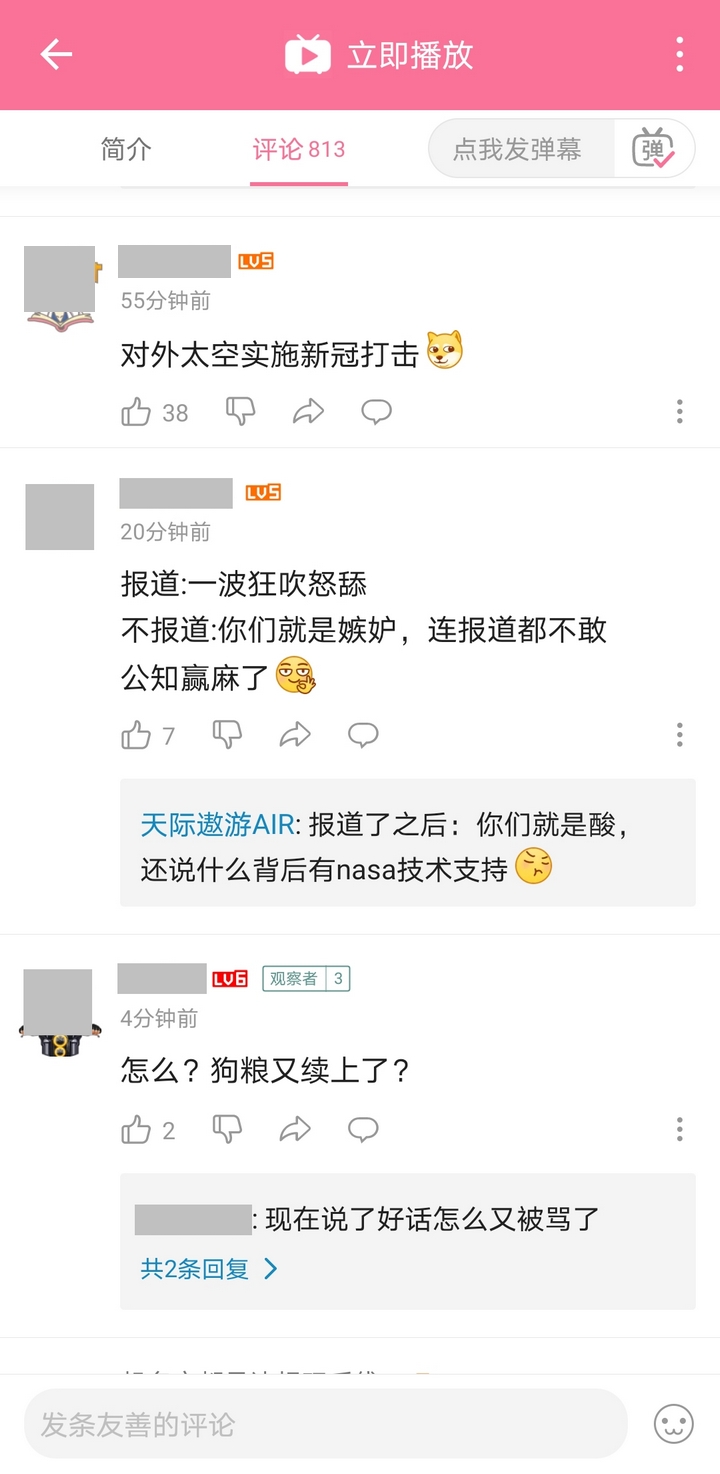The image size is (720, 1474).
Task: Toggle the danmaku display switch
Action: click(654, 149)
